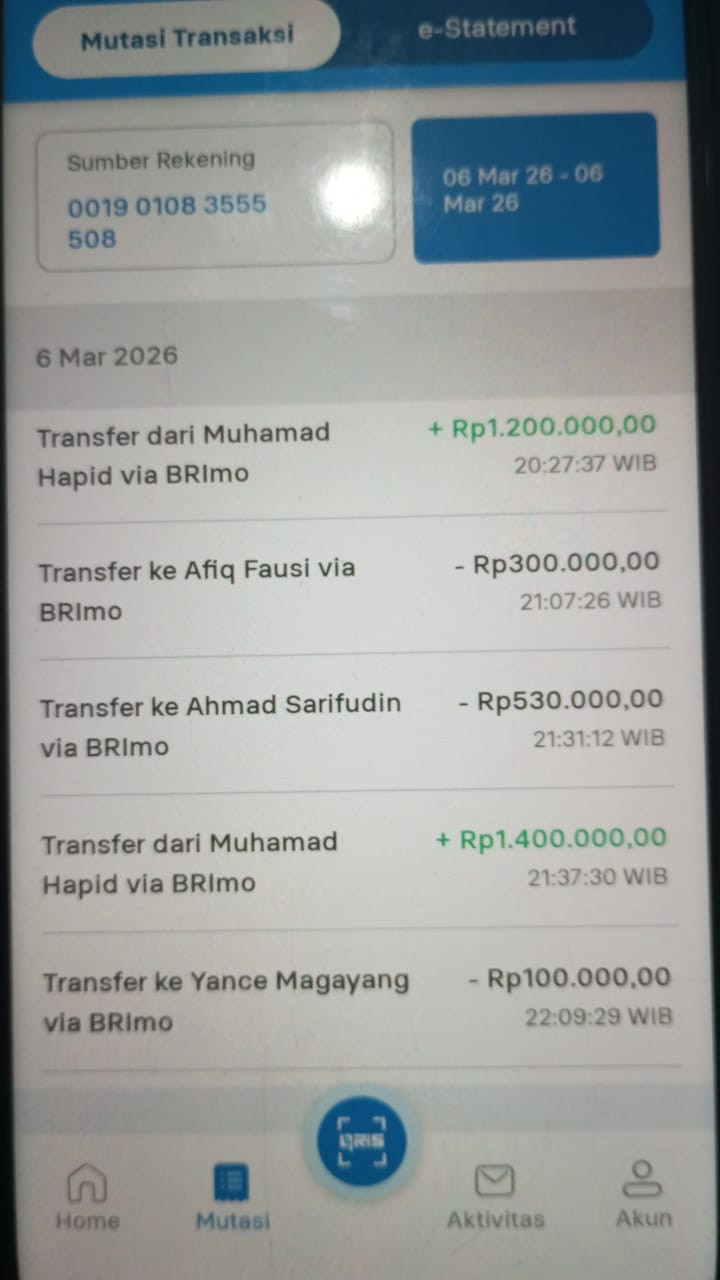Launch the QRIS scanner button
The width and height of the screenshot is (720, 1280).
click(x=362, y=1142)
